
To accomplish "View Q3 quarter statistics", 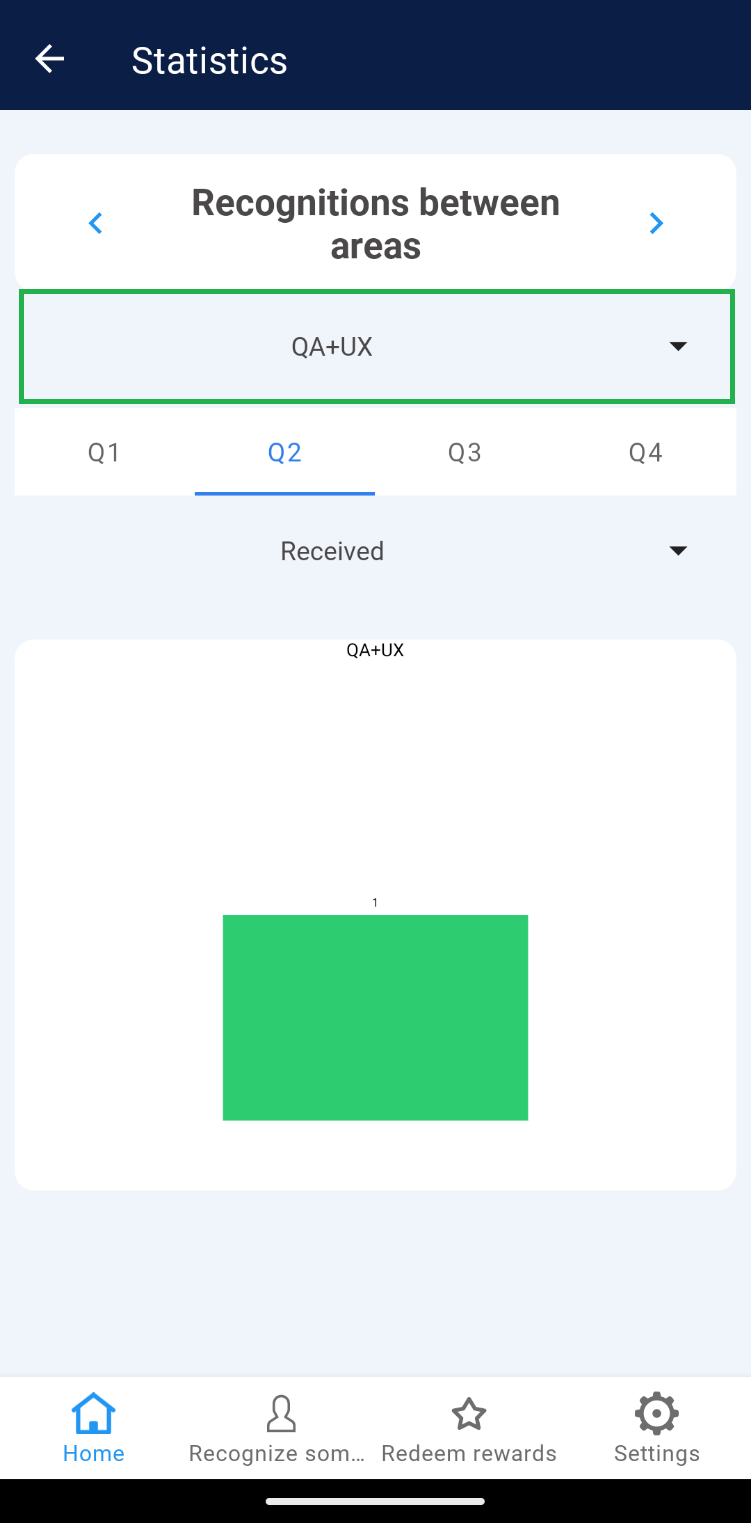I will coord(465,453).
